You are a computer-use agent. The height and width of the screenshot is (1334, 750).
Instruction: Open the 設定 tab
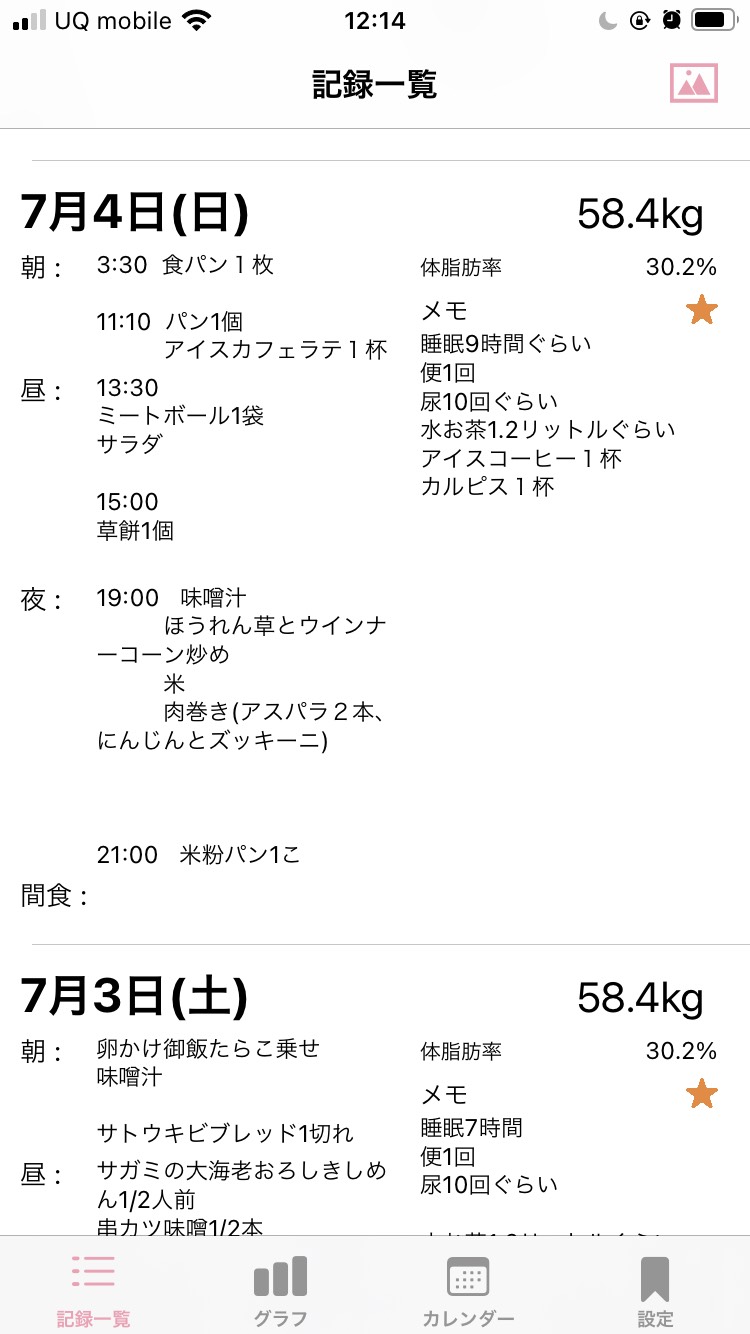click(x=655, y=1291)
